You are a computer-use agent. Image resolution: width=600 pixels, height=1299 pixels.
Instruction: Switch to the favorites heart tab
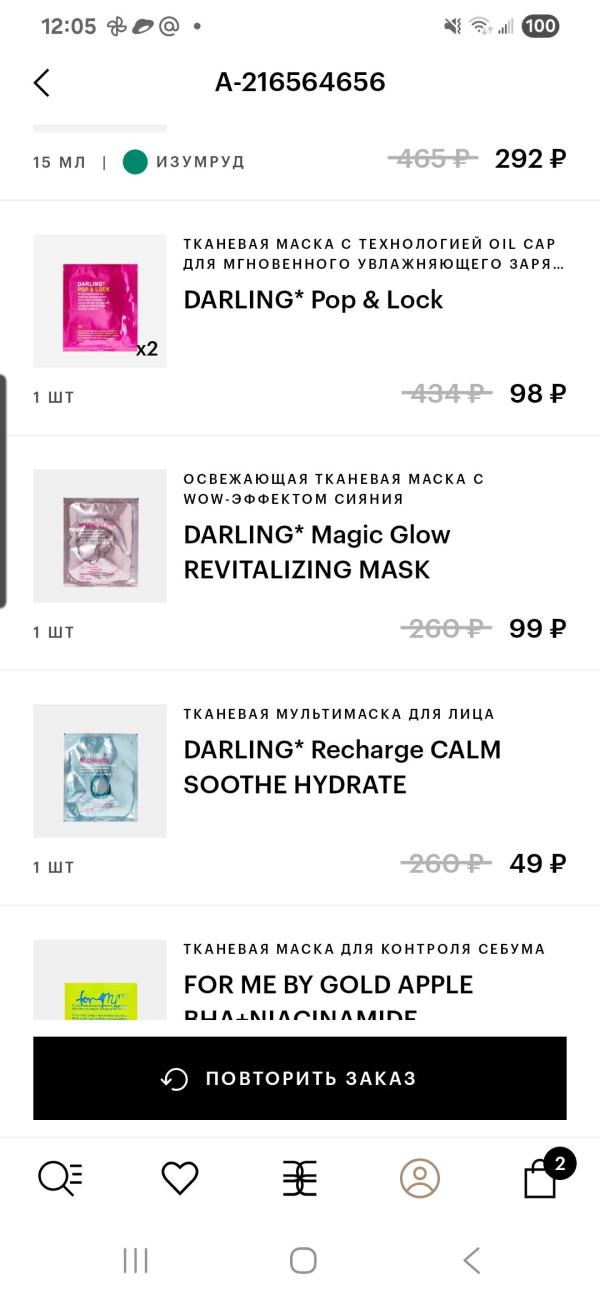[180, 1177]
